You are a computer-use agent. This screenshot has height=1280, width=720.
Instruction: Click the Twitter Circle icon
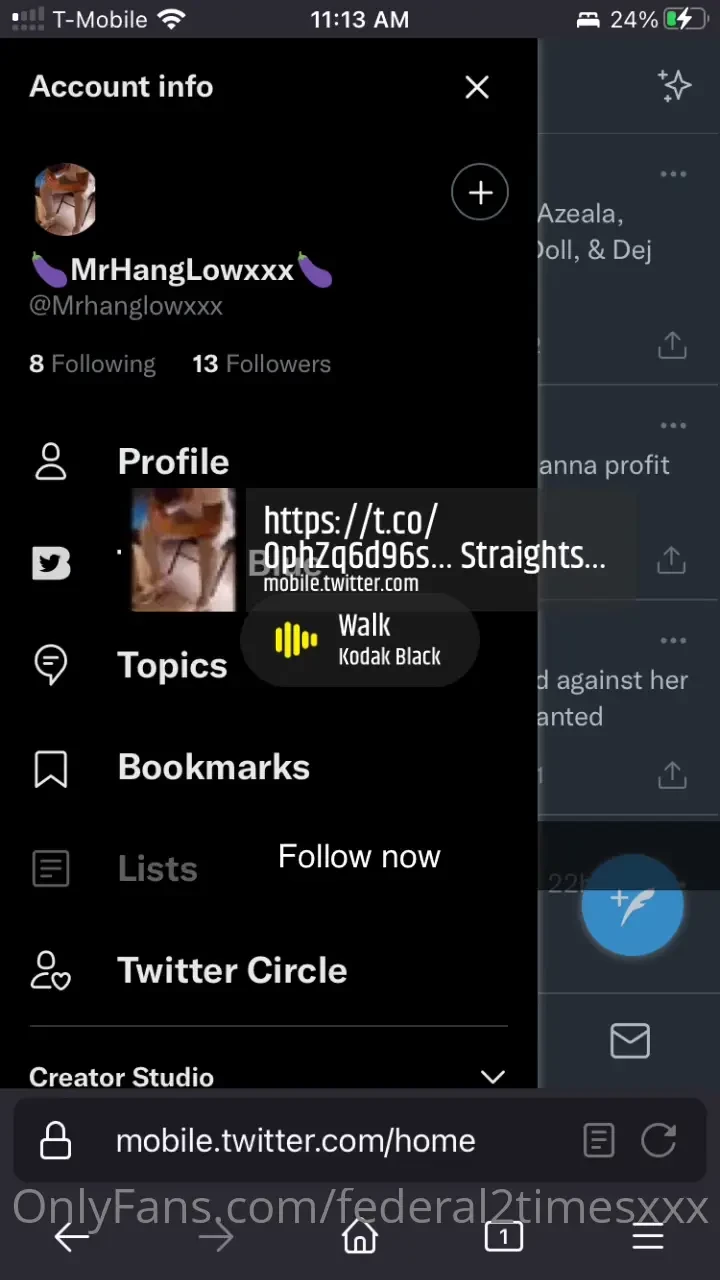[51, 970]
